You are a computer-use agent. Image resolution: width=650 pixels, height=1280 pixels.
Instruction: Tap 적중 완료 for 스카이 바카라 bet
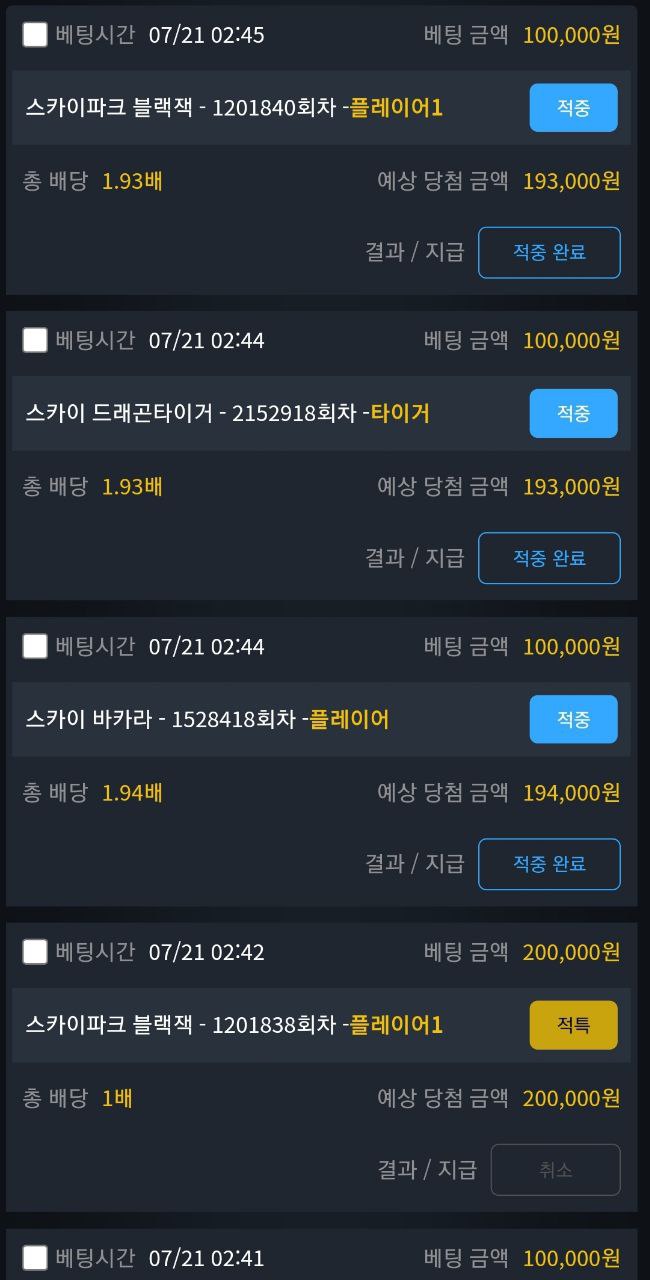[549, 864]
